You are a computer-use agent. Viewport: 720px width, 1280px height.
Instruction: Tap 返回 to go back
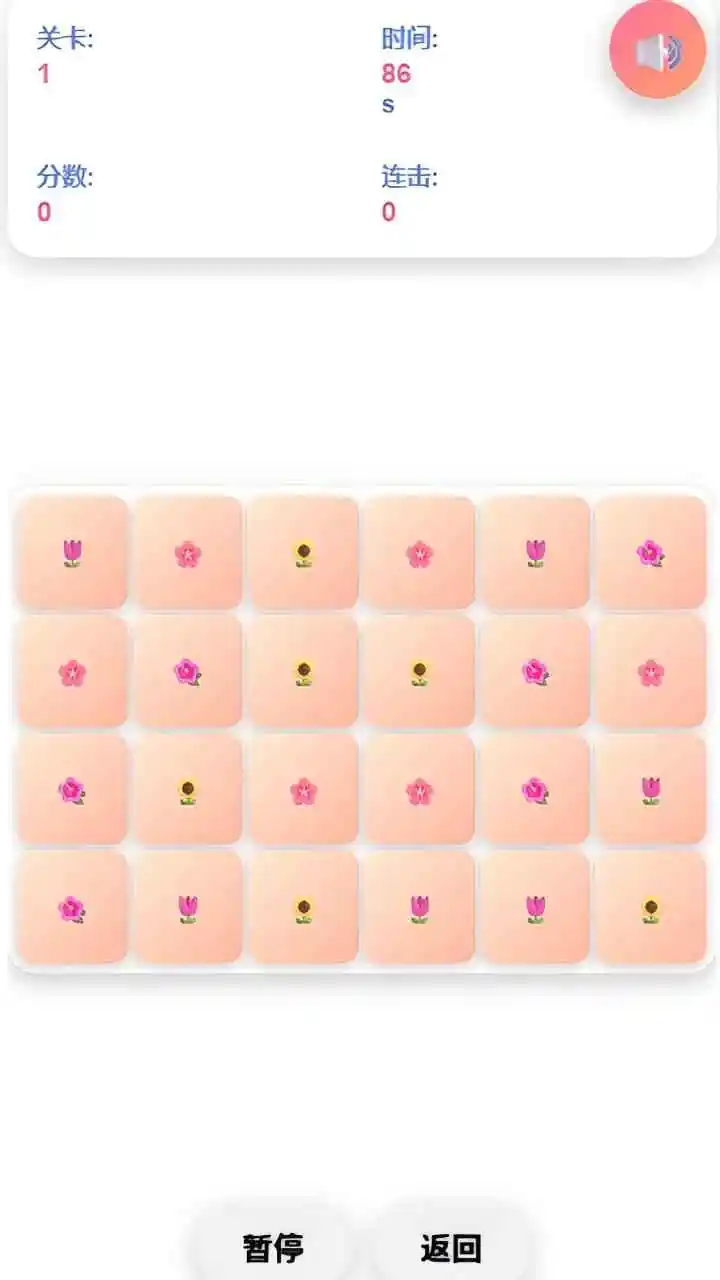[451, 1247]
